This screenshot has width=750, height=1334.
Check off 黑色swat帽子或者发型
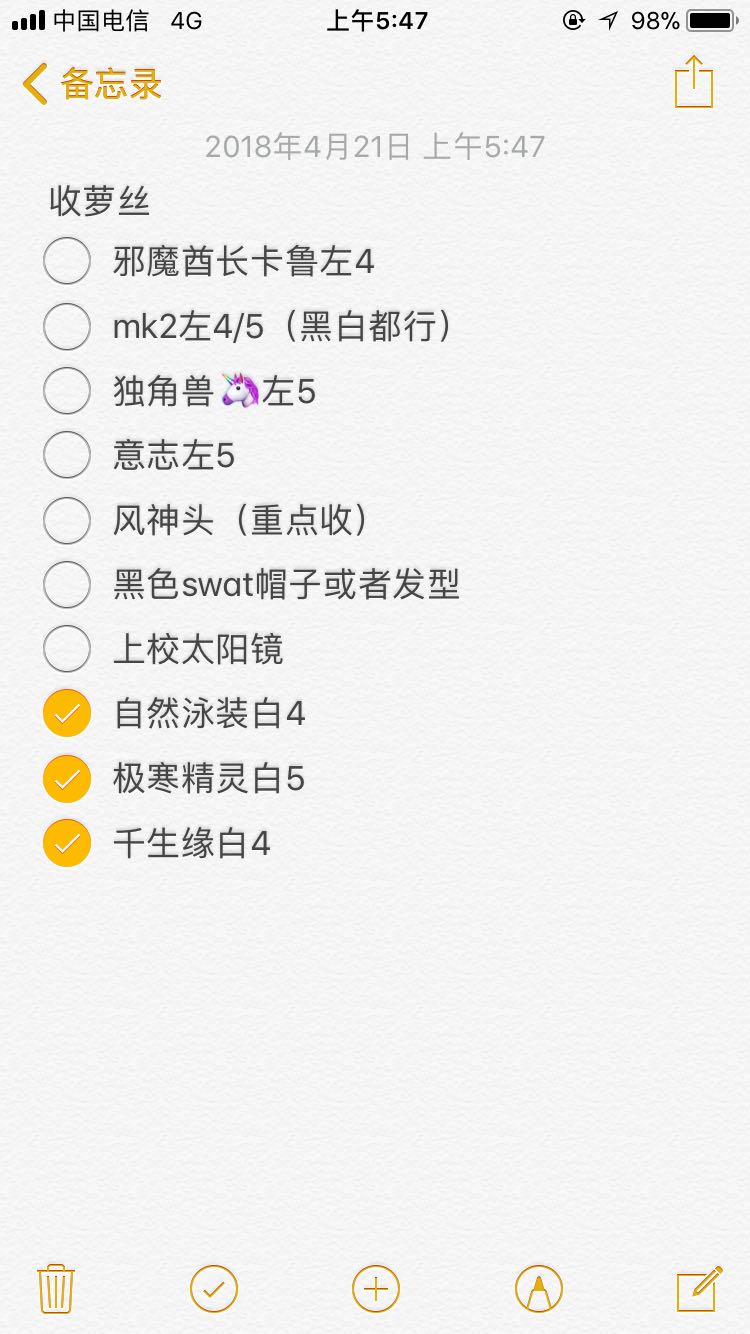point(67,585)
